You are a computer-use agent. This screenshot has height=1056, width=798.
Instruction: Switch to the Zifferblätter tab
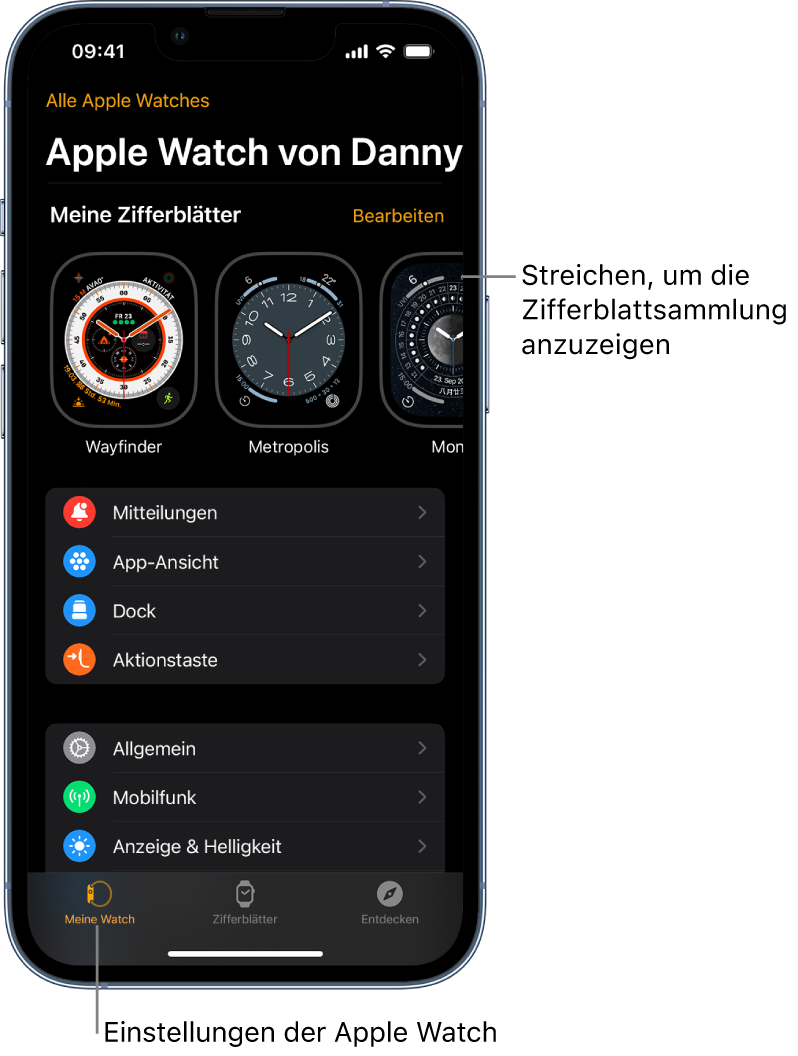point(244,905)
